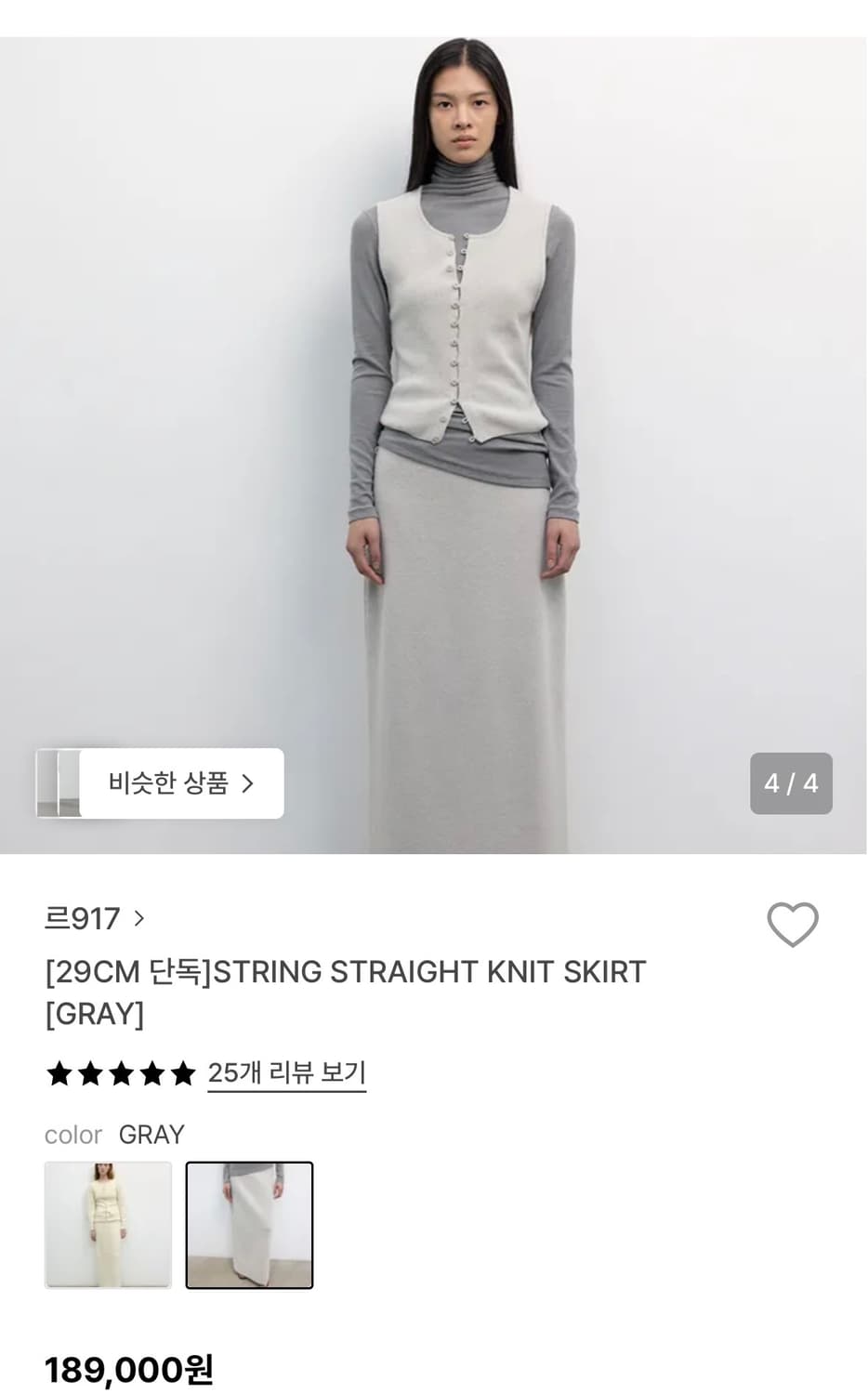Select the middle star of the rating

(x=120, y=1072)
